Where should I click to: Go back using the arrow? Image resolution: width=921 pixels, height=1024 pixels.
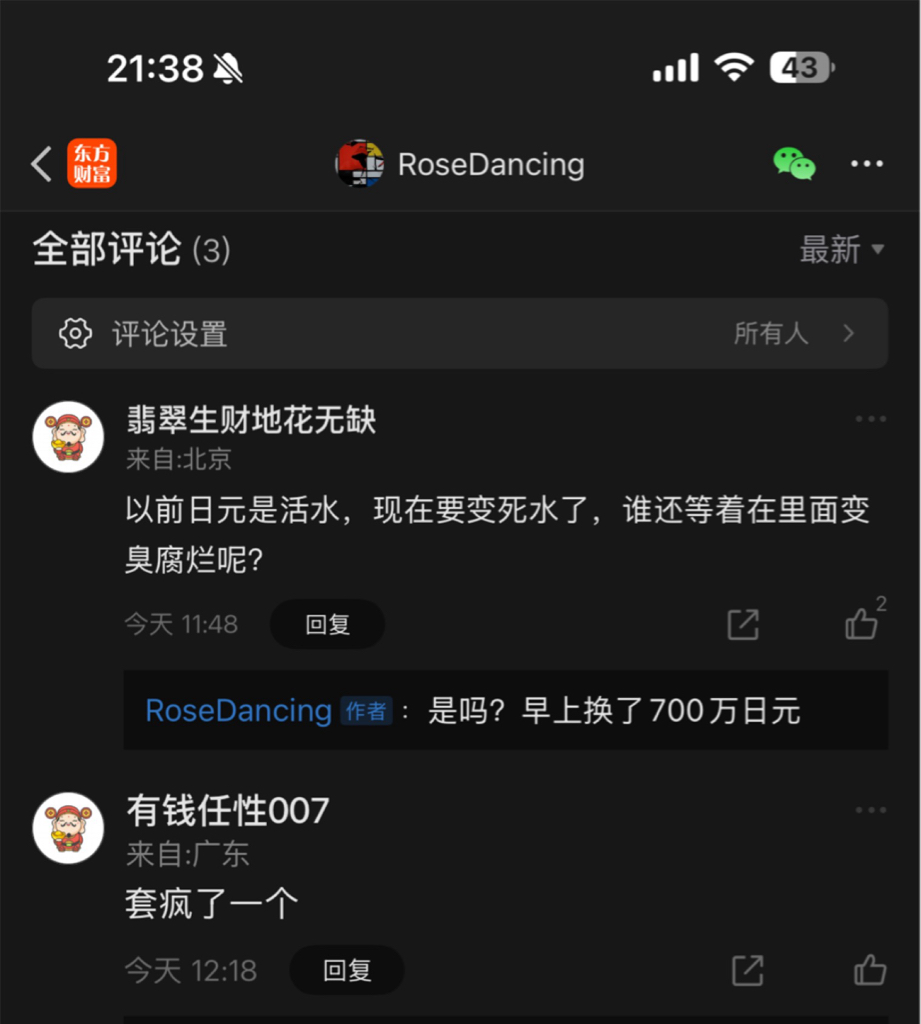(x=41, y=164)
